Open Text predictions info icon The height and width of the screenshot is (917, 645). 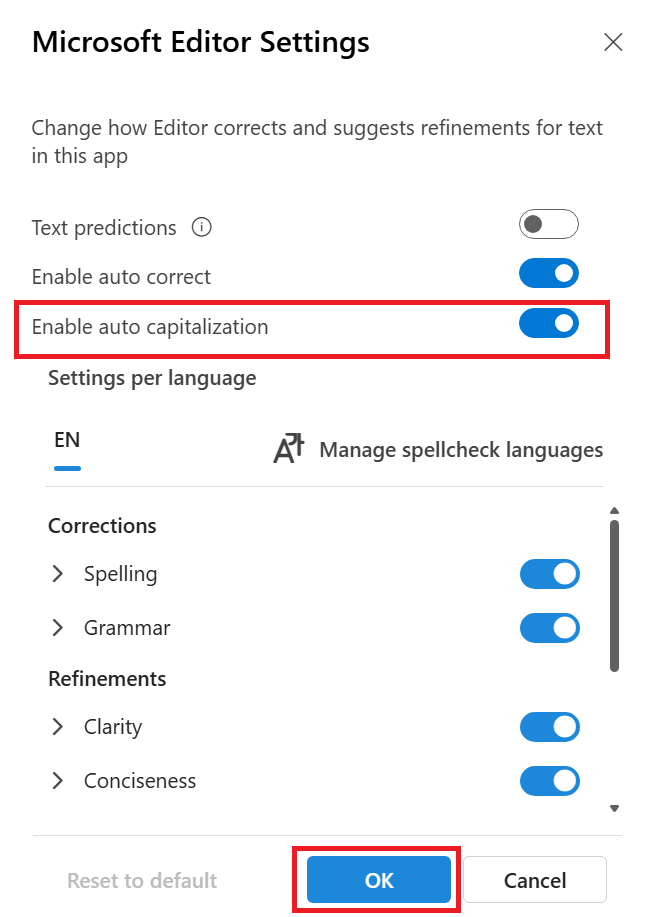coord(202,227)
